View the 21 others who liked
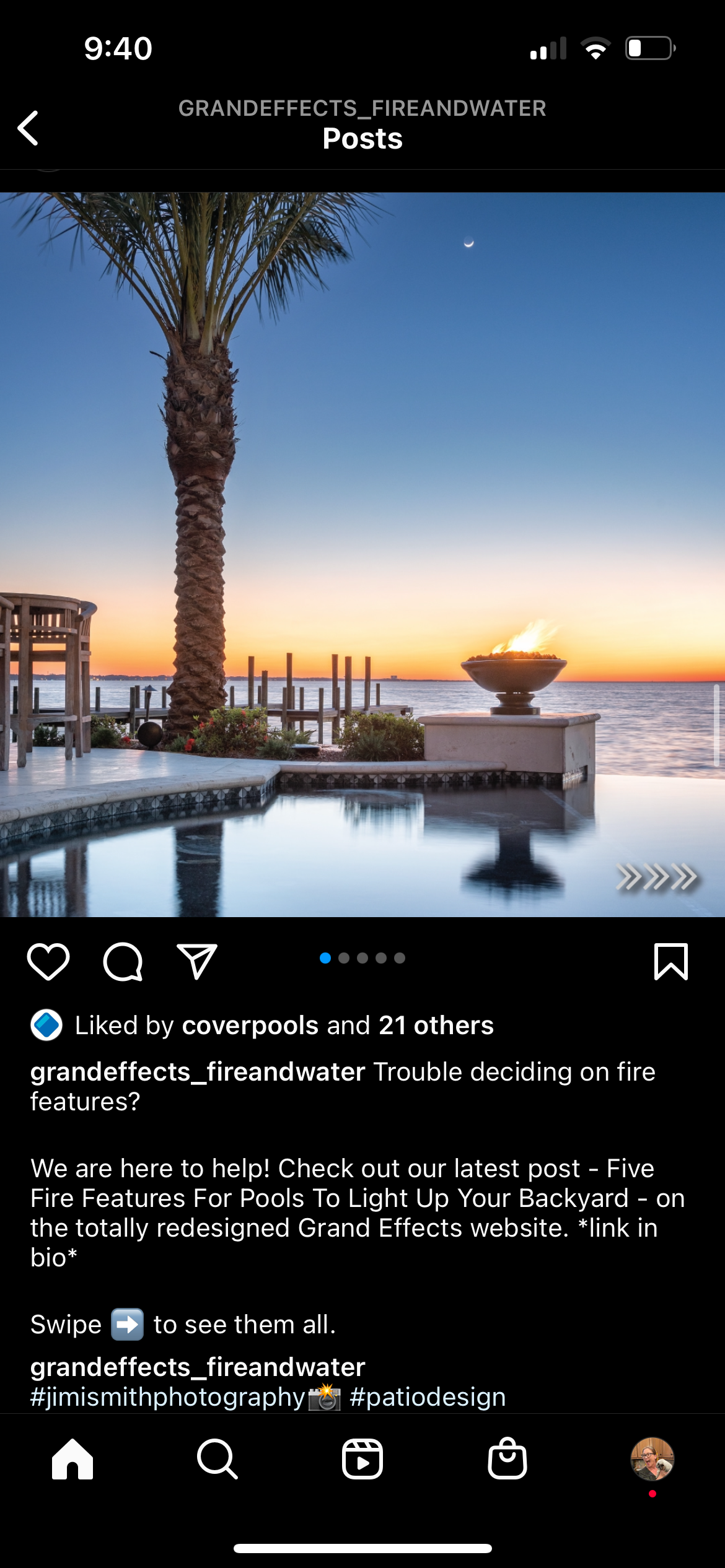Viewport: 725px width, 1568px height. click(x=436, y=1026)
